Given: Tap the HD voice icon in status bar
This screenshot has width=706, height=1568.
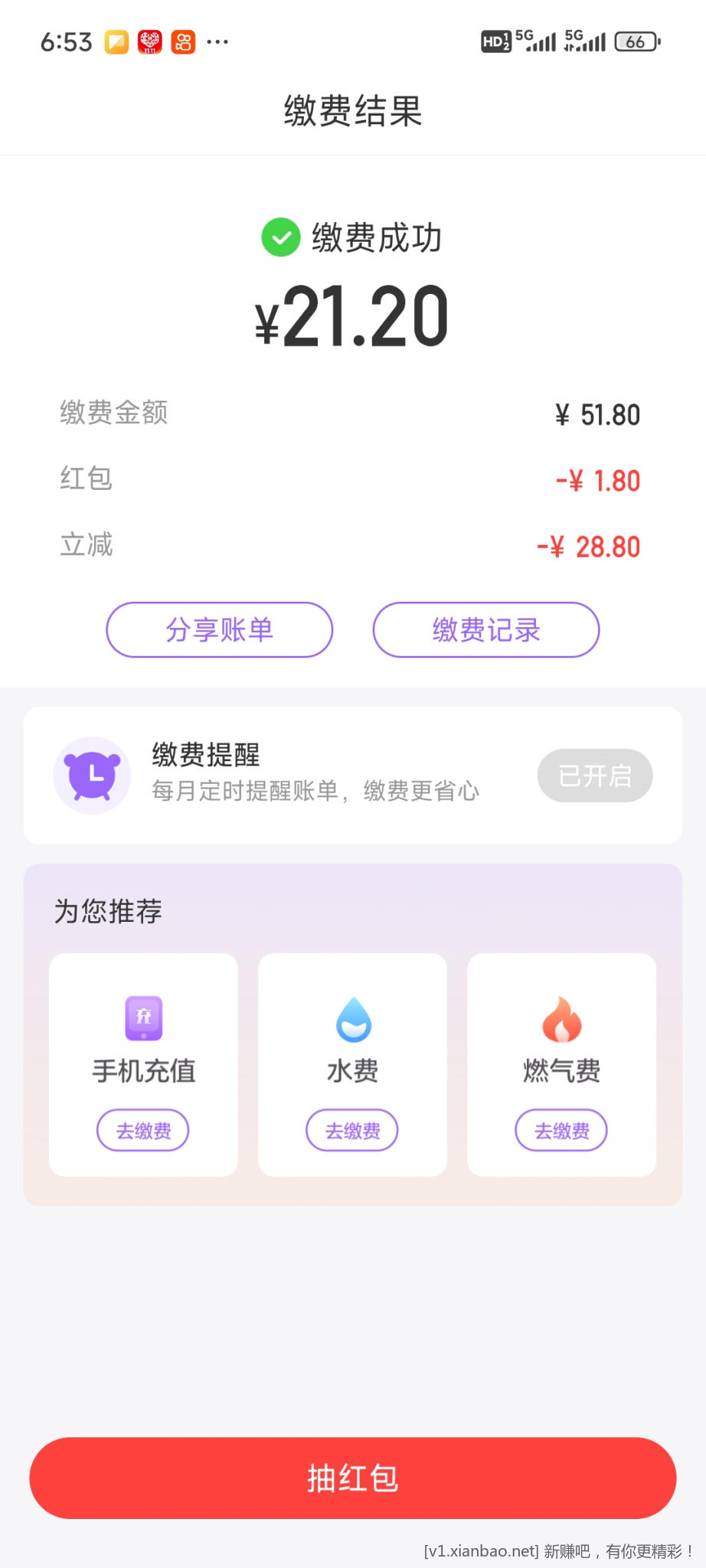Looking at the screenshot, I should coord(495,42).
